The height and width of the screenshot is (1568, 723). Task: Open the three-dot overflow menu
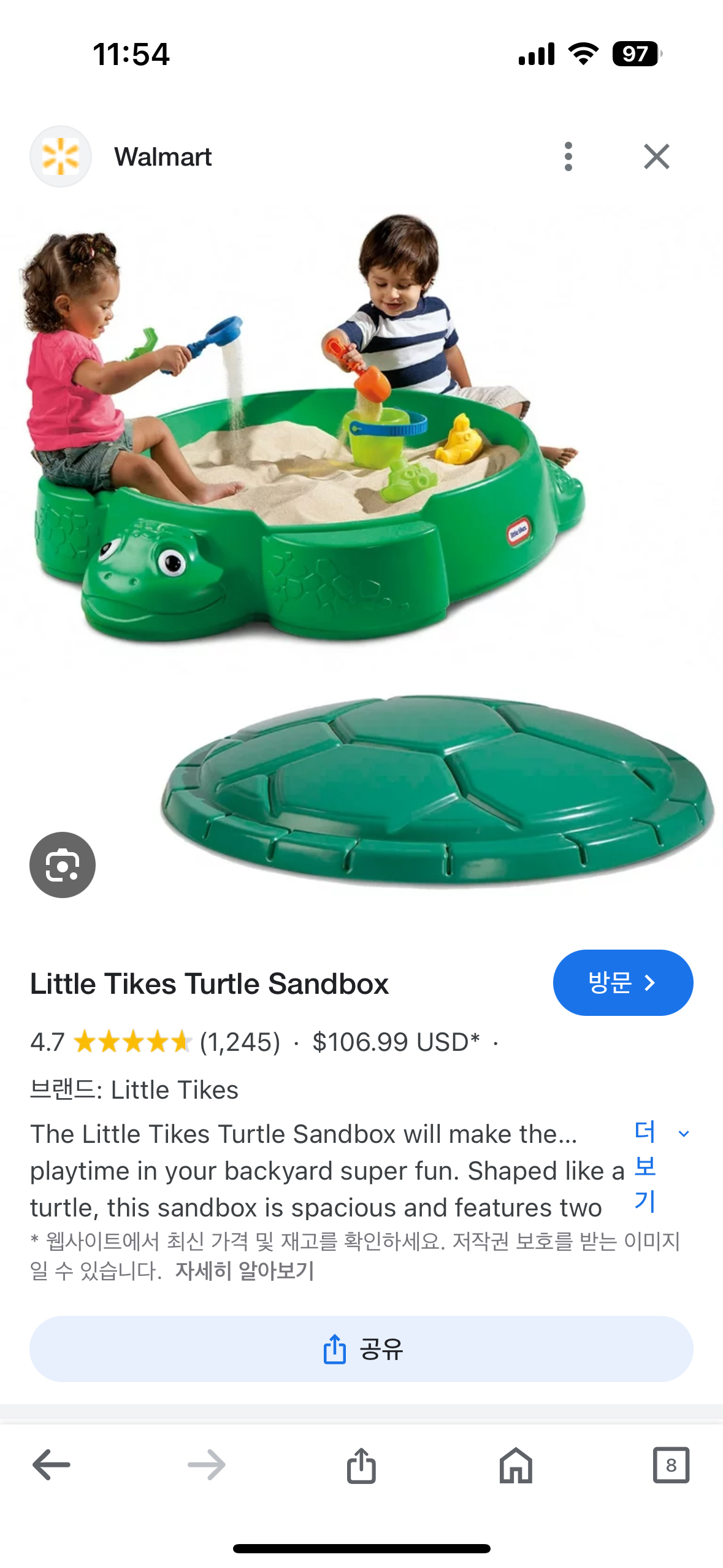point(568,157)
